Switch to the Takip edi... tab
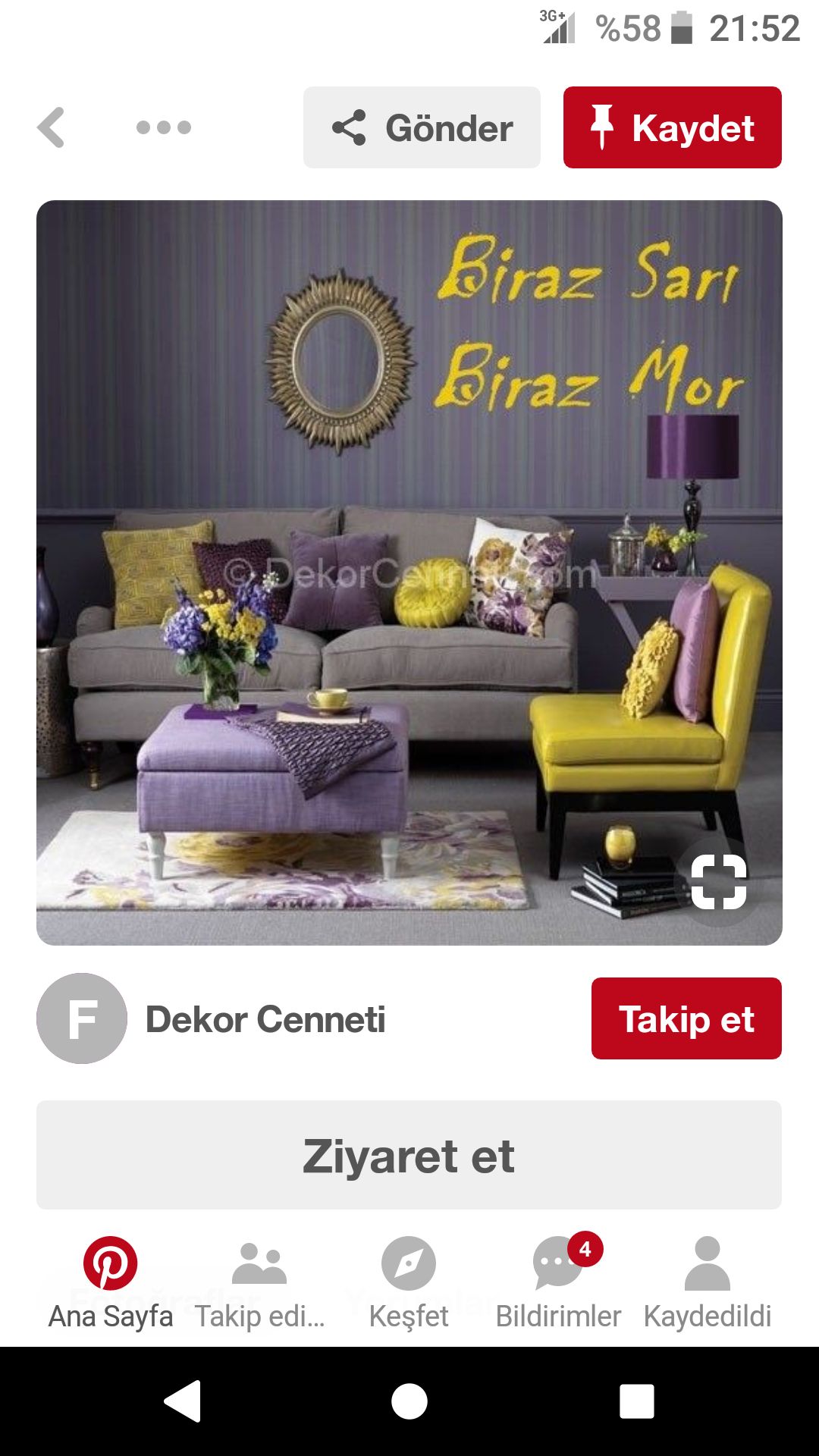 259,1282
